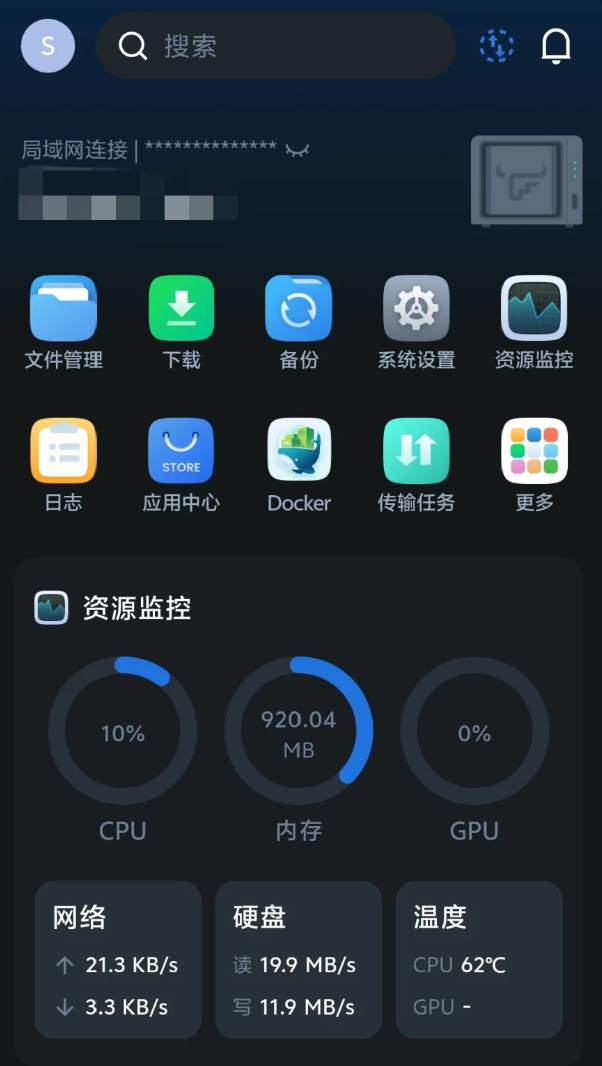The image size is (602, 1066).
Task: Launch the 下载 download app
Action: [x=181, y=310]
